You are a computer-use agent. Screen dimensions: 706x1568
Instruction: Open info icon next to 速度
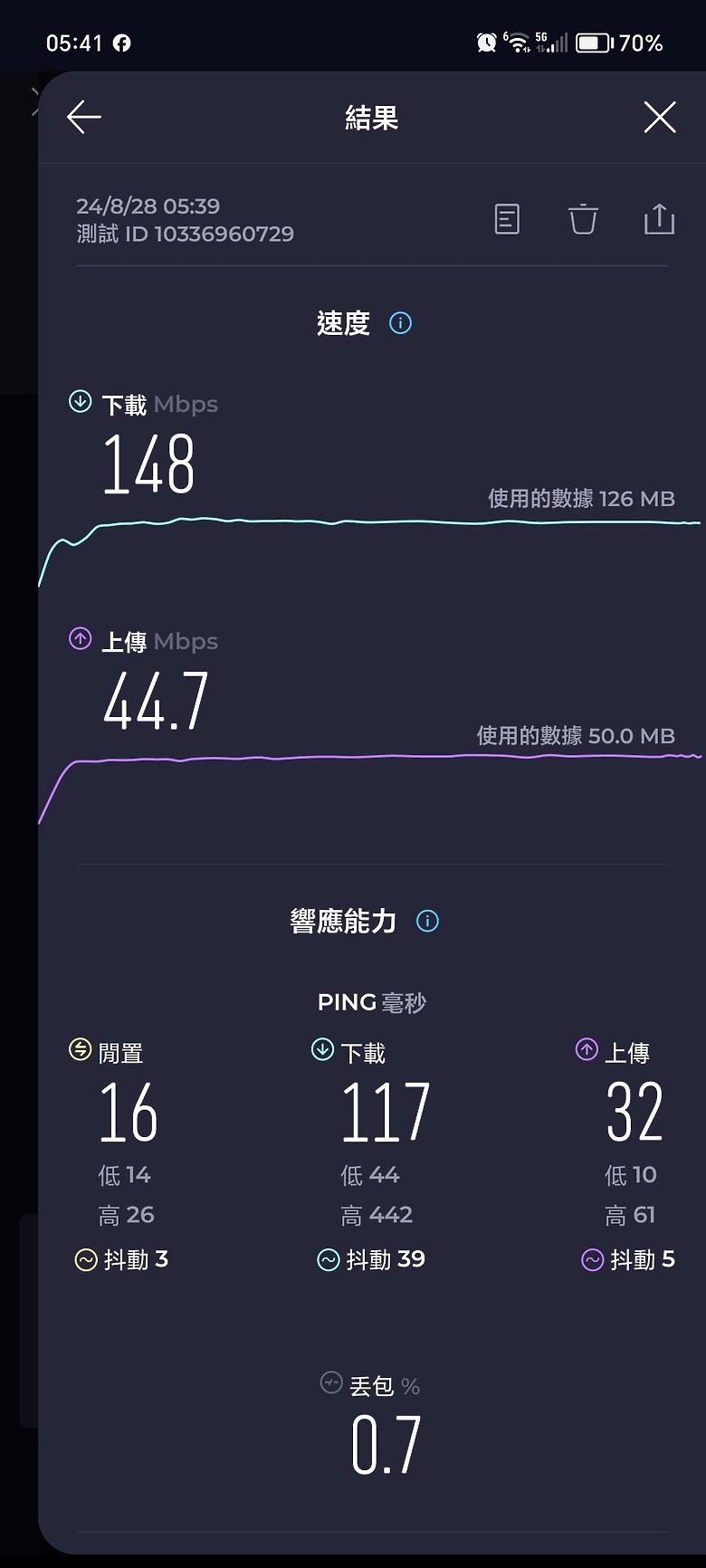(x=400, y=323)
